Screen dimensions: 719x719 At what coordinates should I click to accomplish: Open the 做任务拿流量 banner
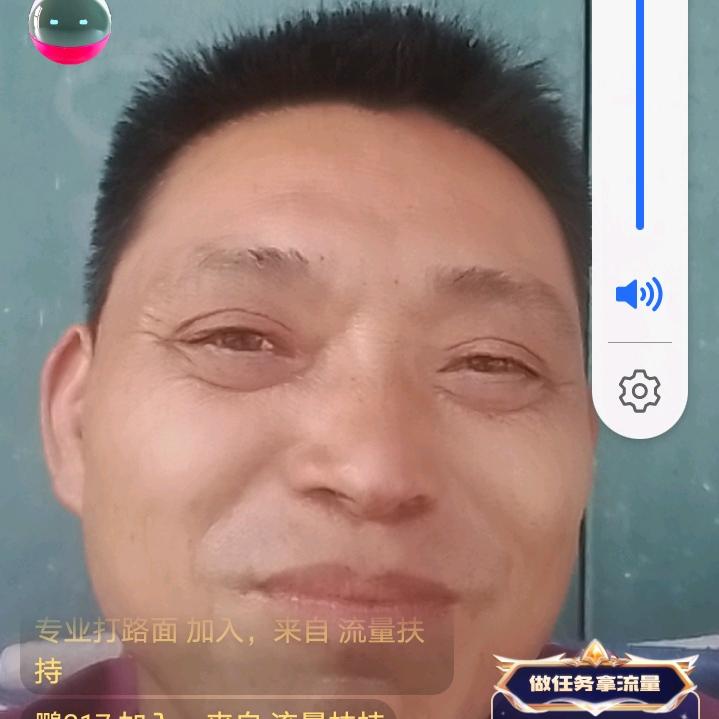coord(595,684)
